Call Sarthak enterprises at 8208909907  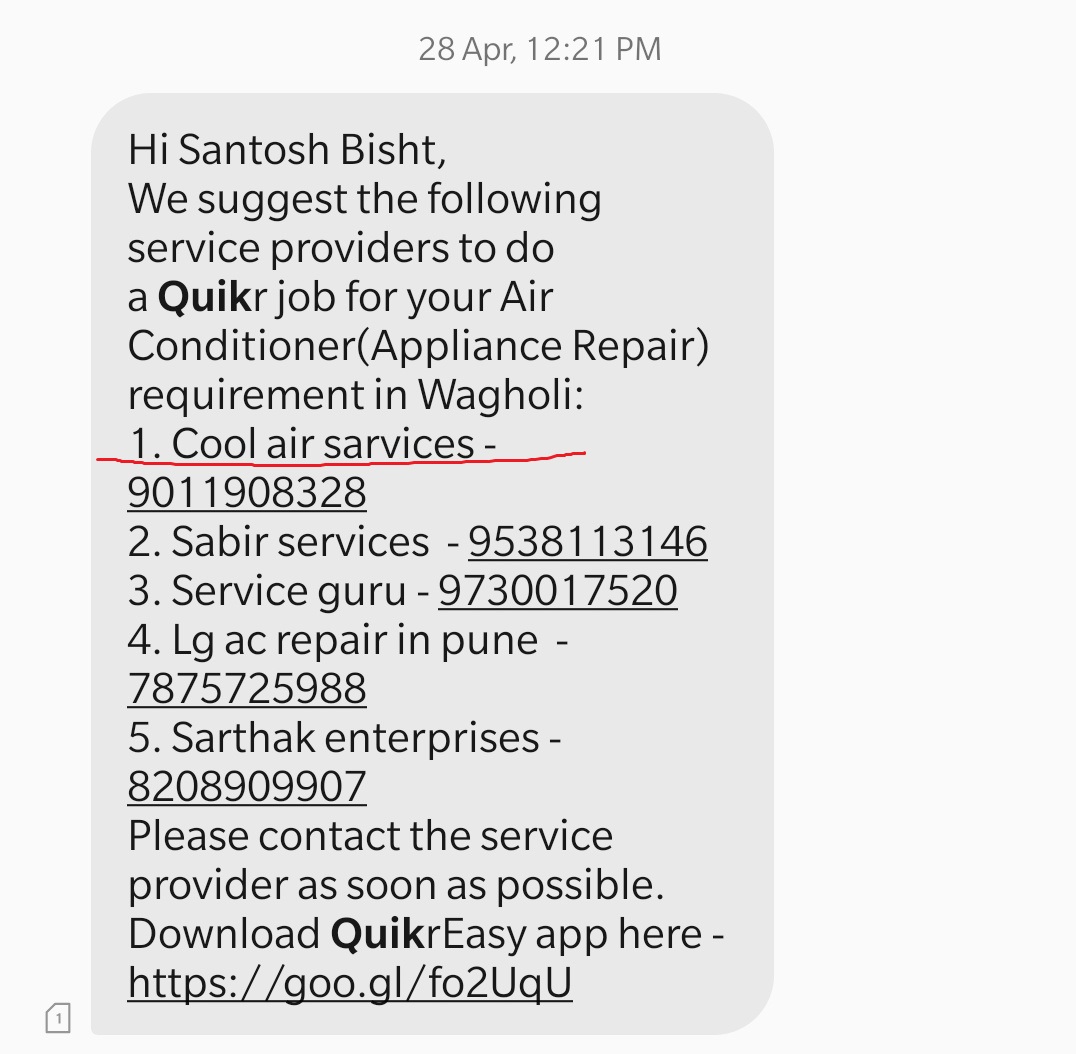247,787
